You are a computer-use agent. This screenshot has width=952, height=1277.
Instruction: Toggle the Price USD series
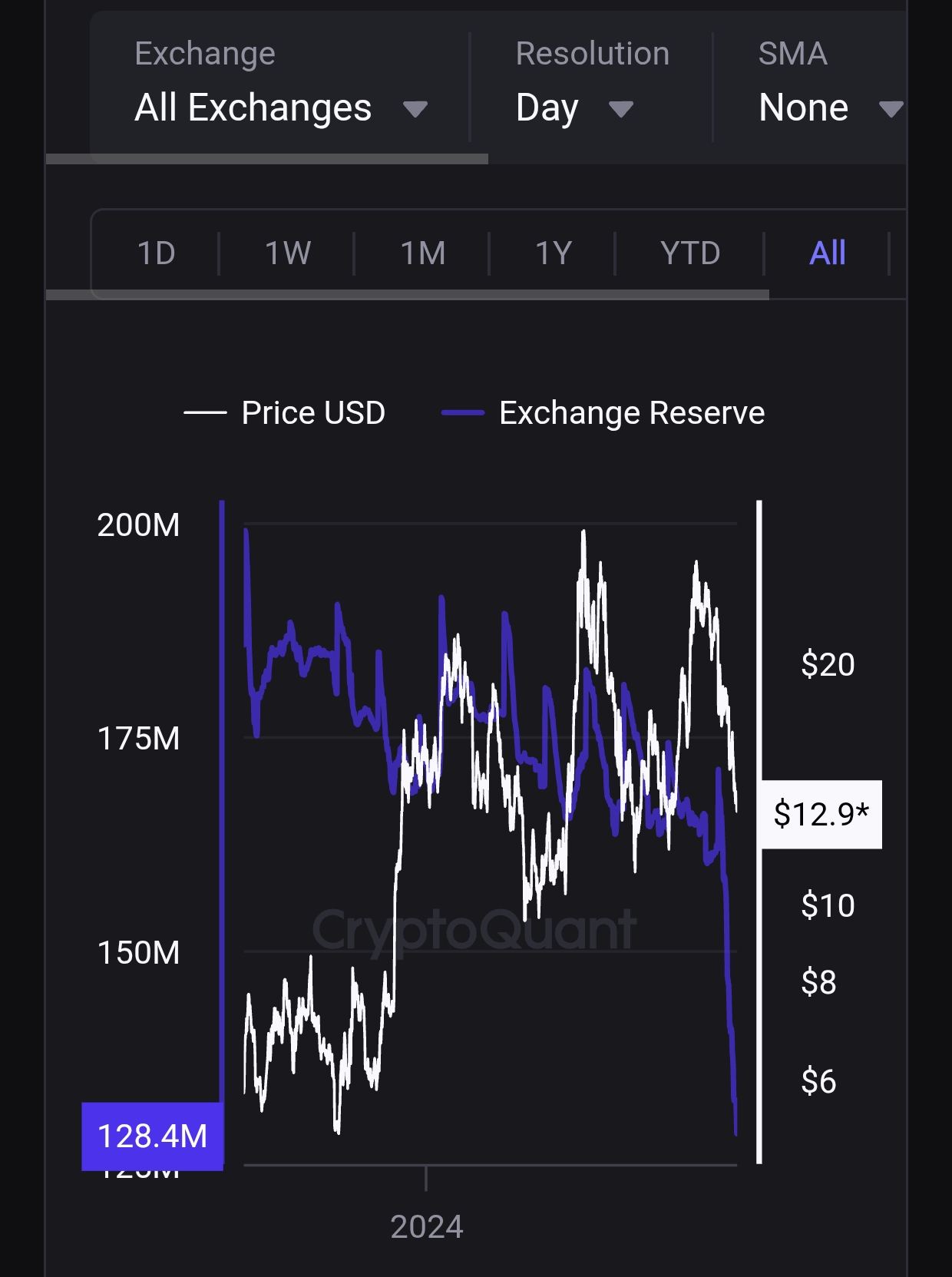click(285, 413)
